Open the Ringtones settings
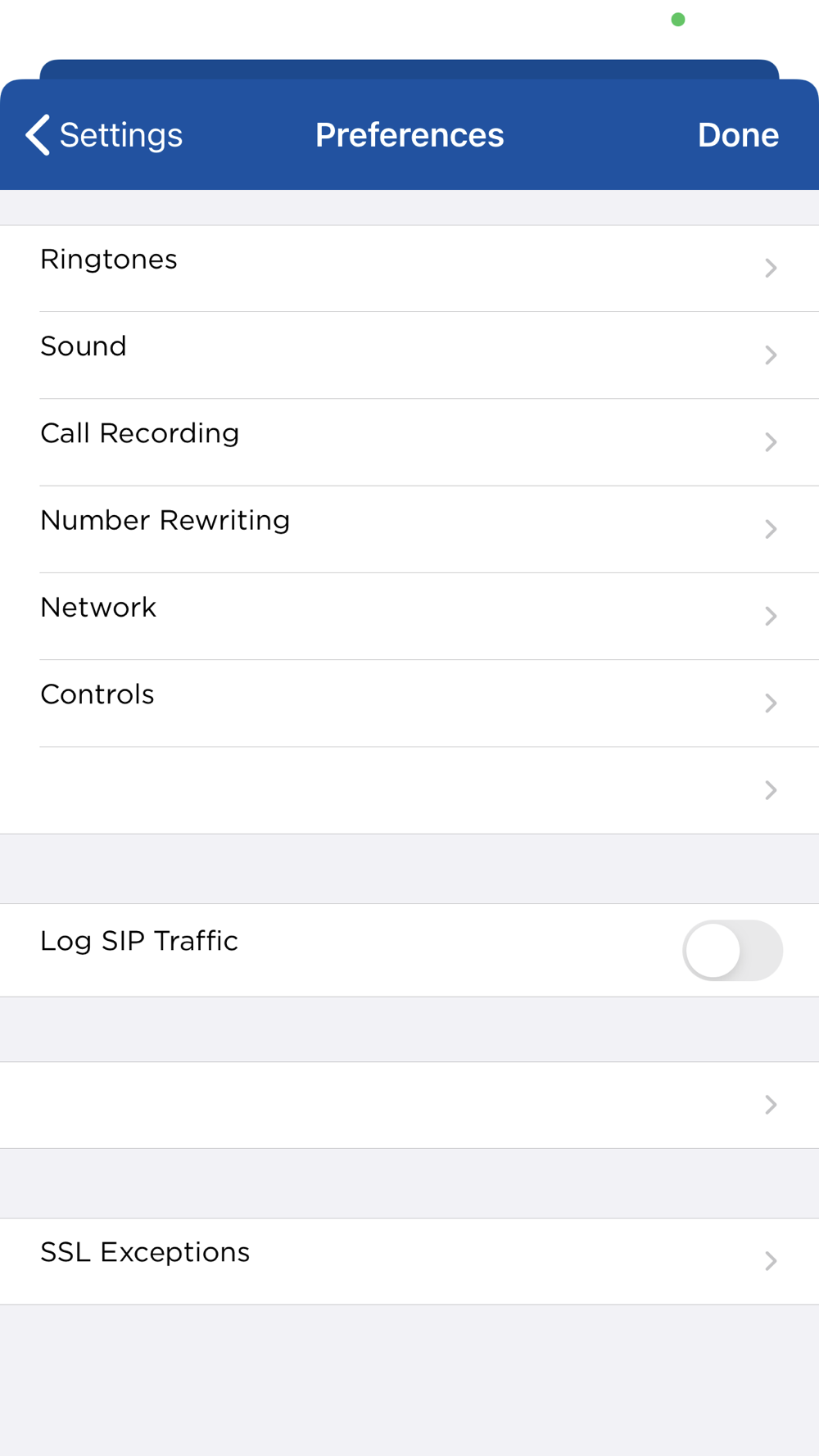Viewport: 819px width, 1456px height. click(409, 269)
